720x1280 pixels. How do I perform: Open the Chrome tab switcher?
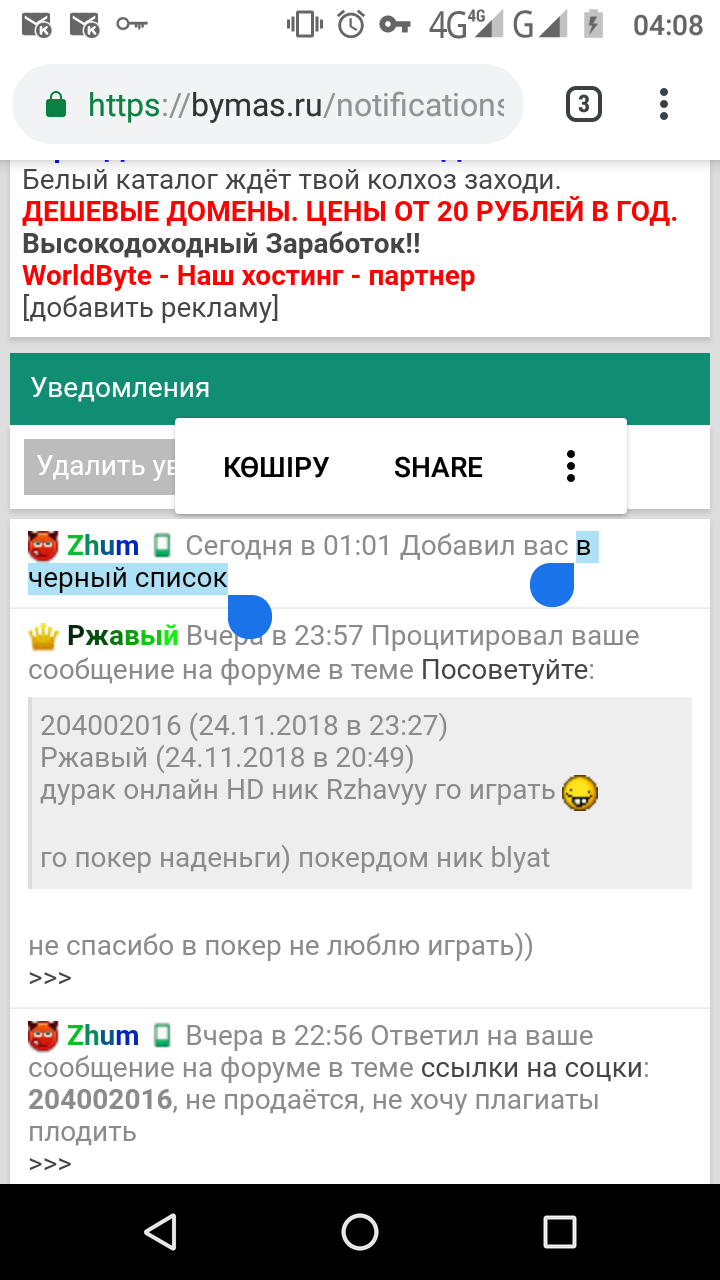(x=584, y=104)
